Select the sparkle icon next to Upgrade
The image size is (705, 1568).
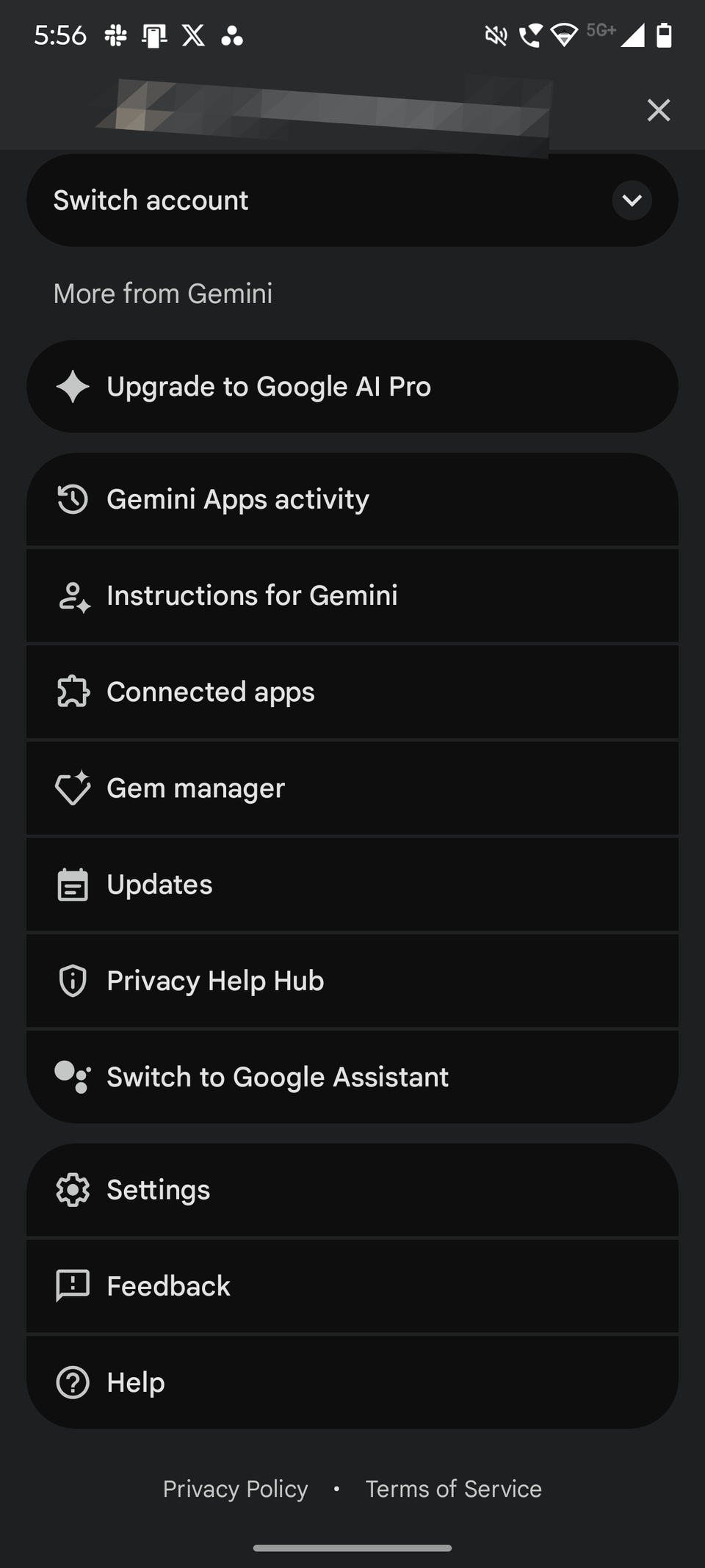coord(72,386)
